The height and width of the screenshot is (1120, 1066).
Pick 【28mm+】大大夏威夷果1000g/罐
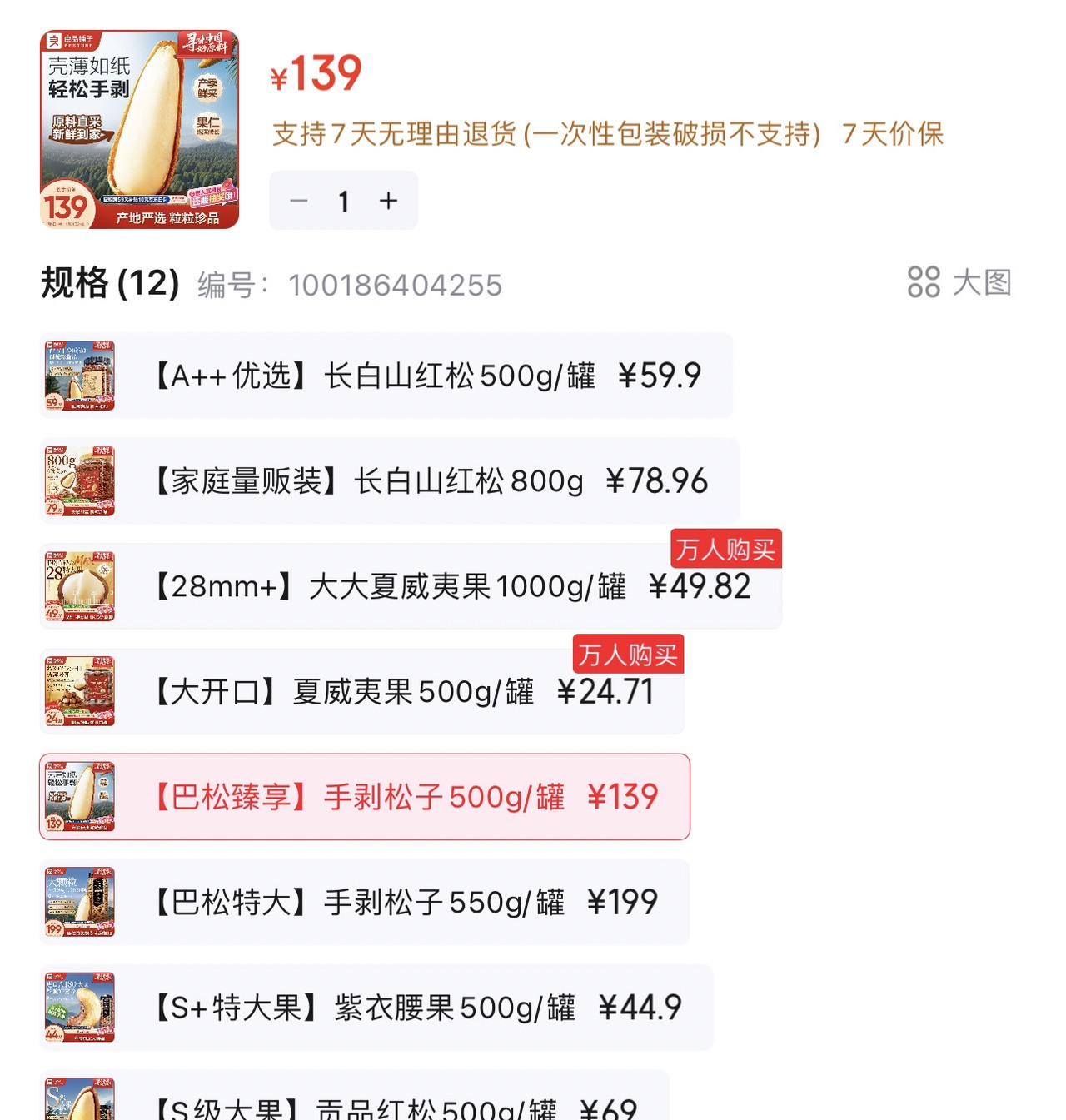(410, 586)
